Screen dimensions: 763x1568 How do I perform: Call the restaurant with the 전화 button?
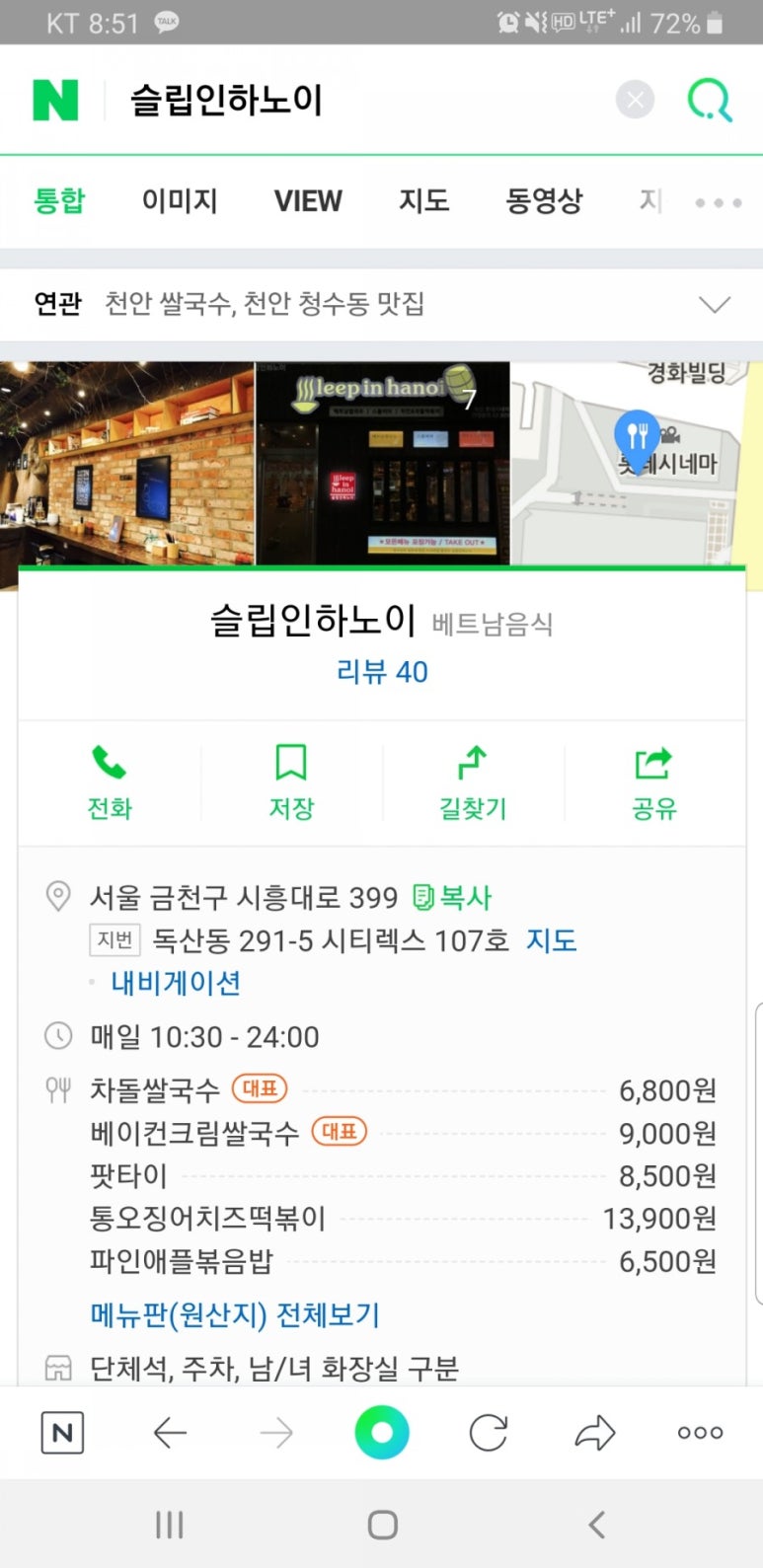click(110, 784)
